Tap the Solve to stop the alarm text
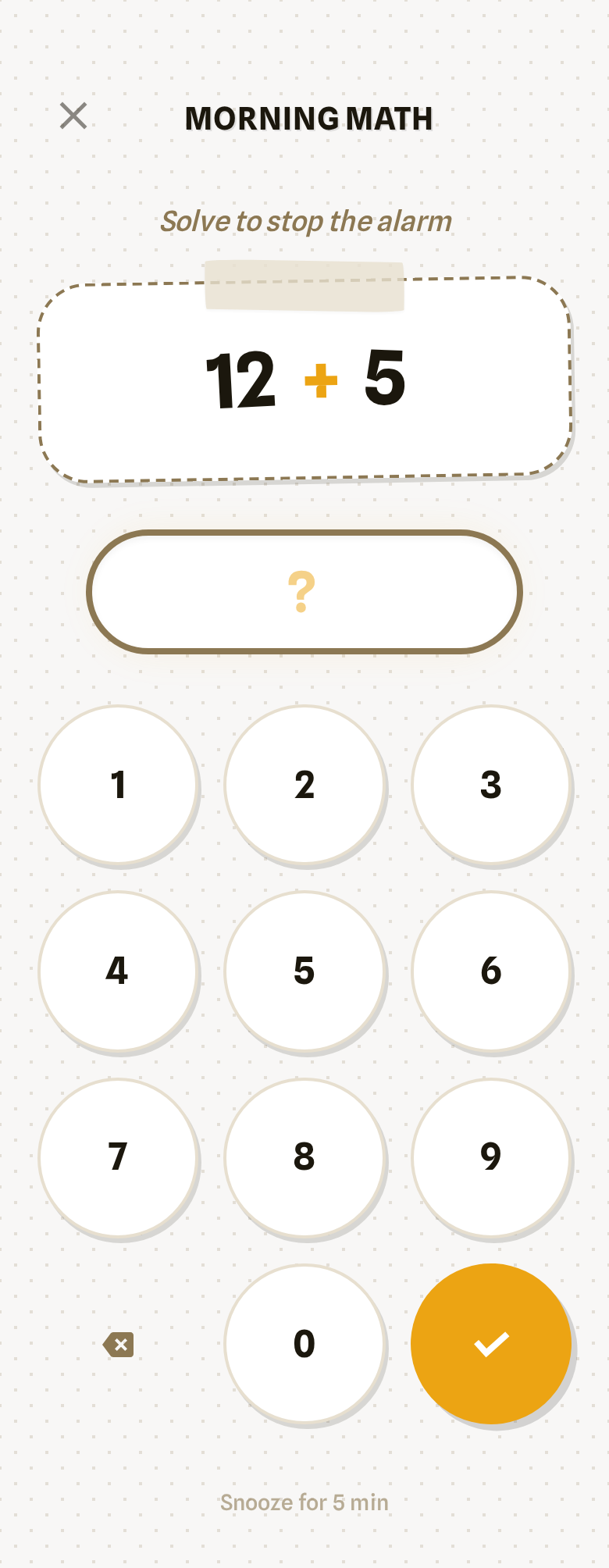609x1568 pixels. 305,221
